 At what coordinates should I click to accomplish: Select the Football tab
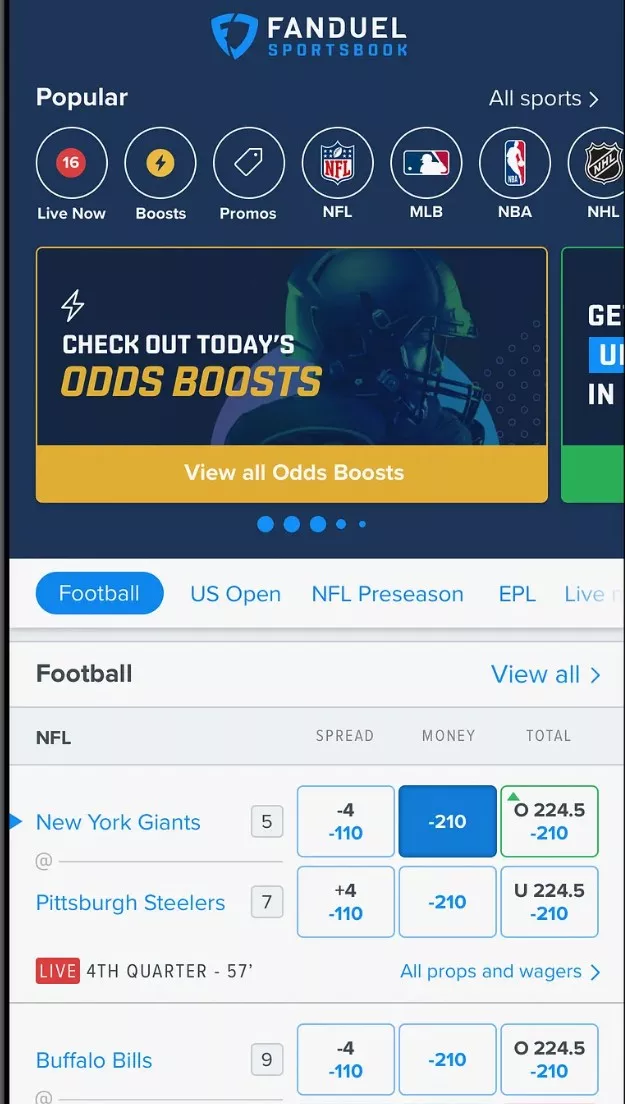99,593
